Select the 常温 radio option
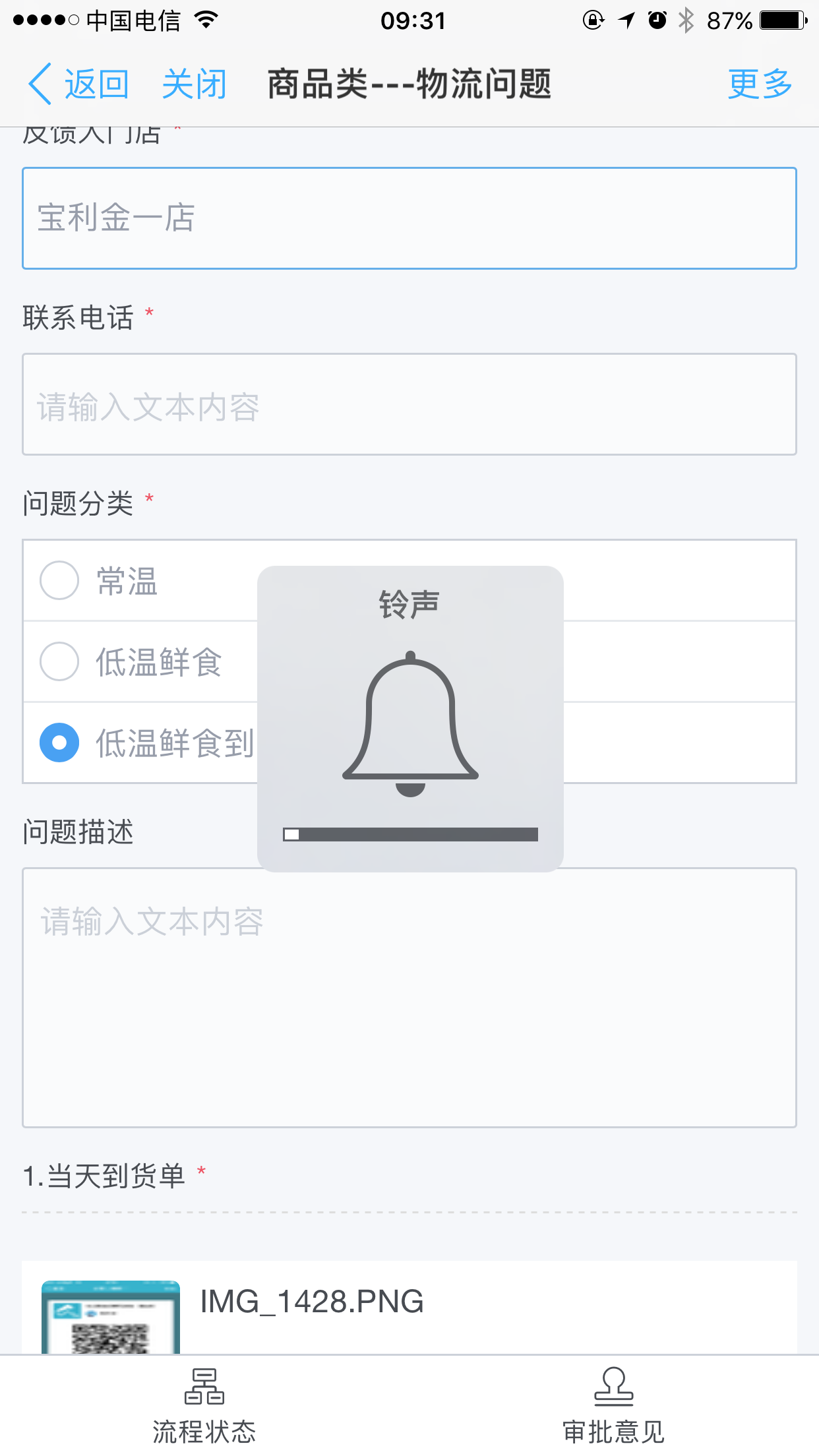 [x=59, y=580]
